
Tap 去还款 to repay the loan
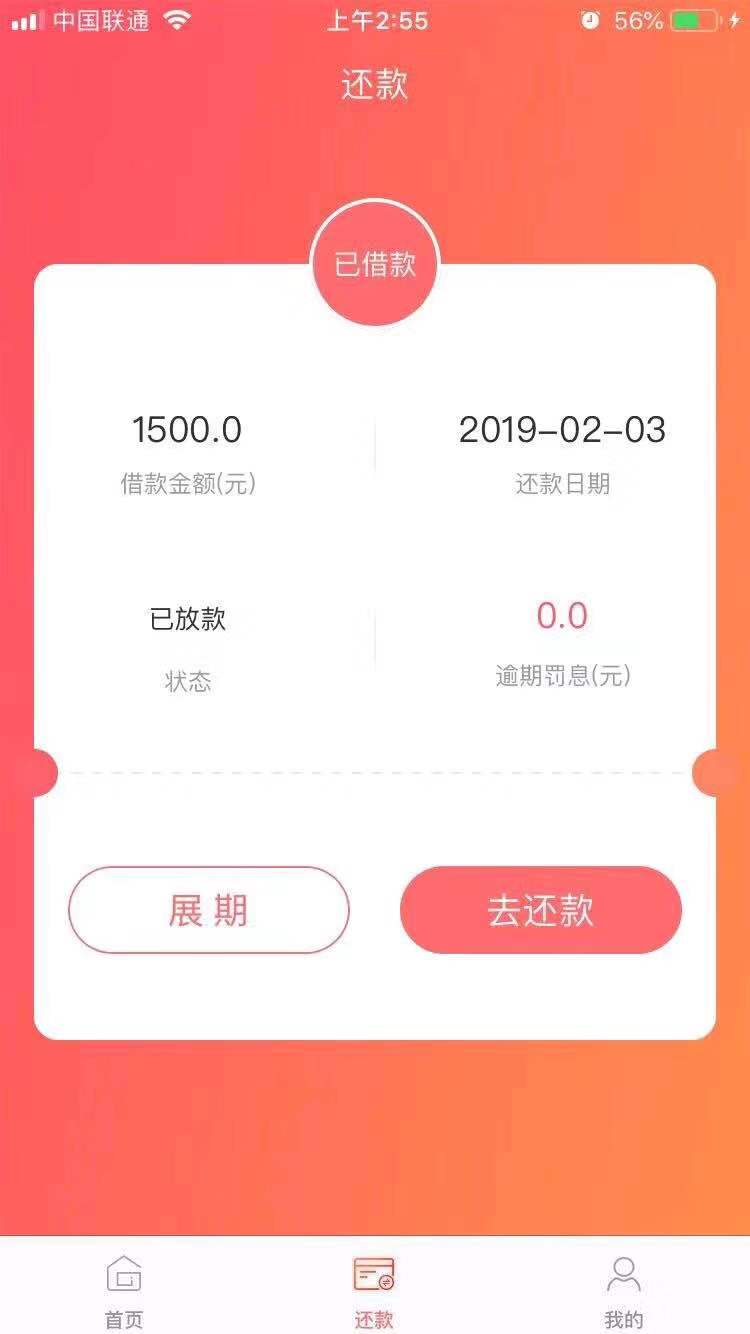point(541,910)
